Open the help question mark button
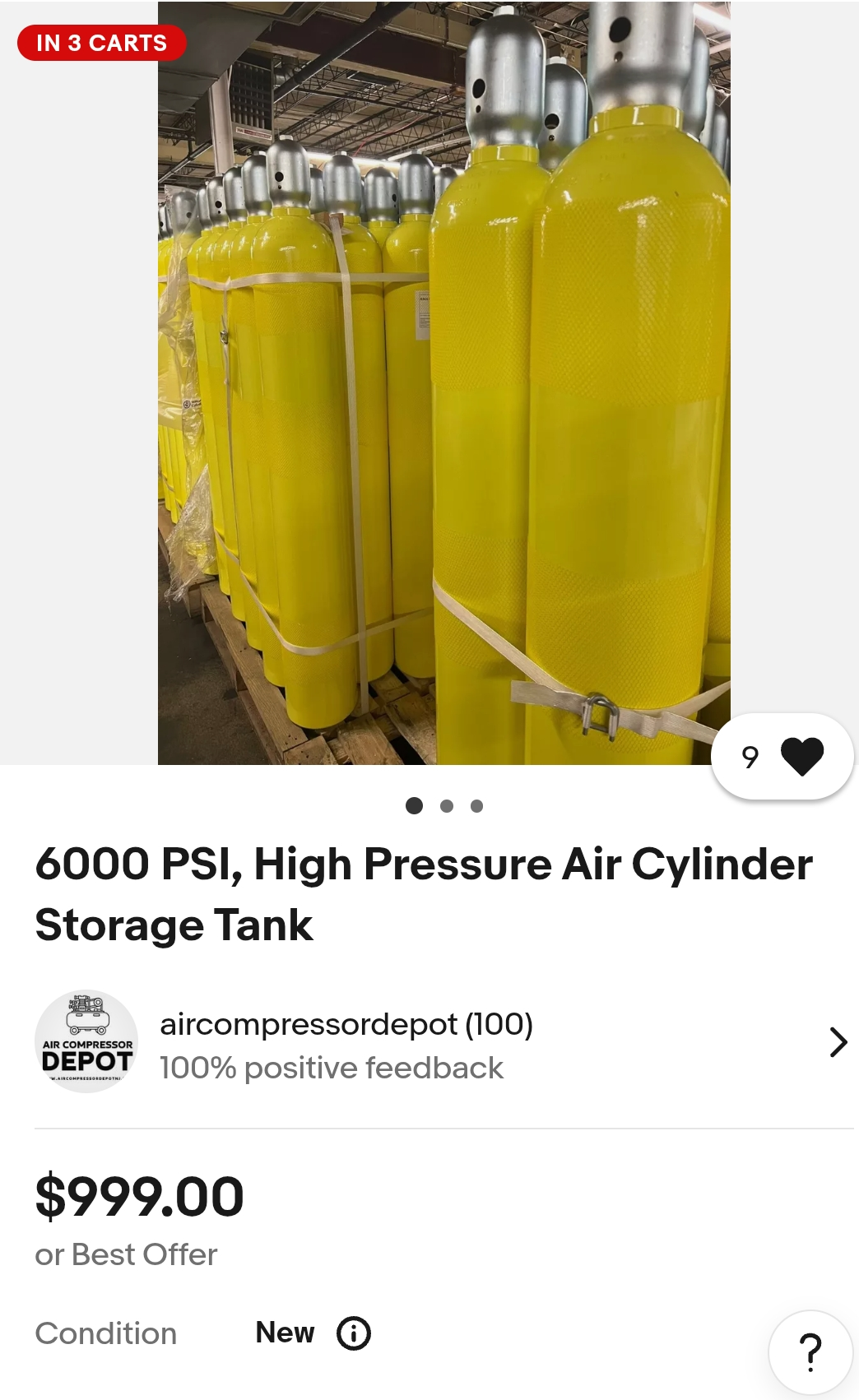Screen dimensions: 859x1400 tap(810, 1352)
